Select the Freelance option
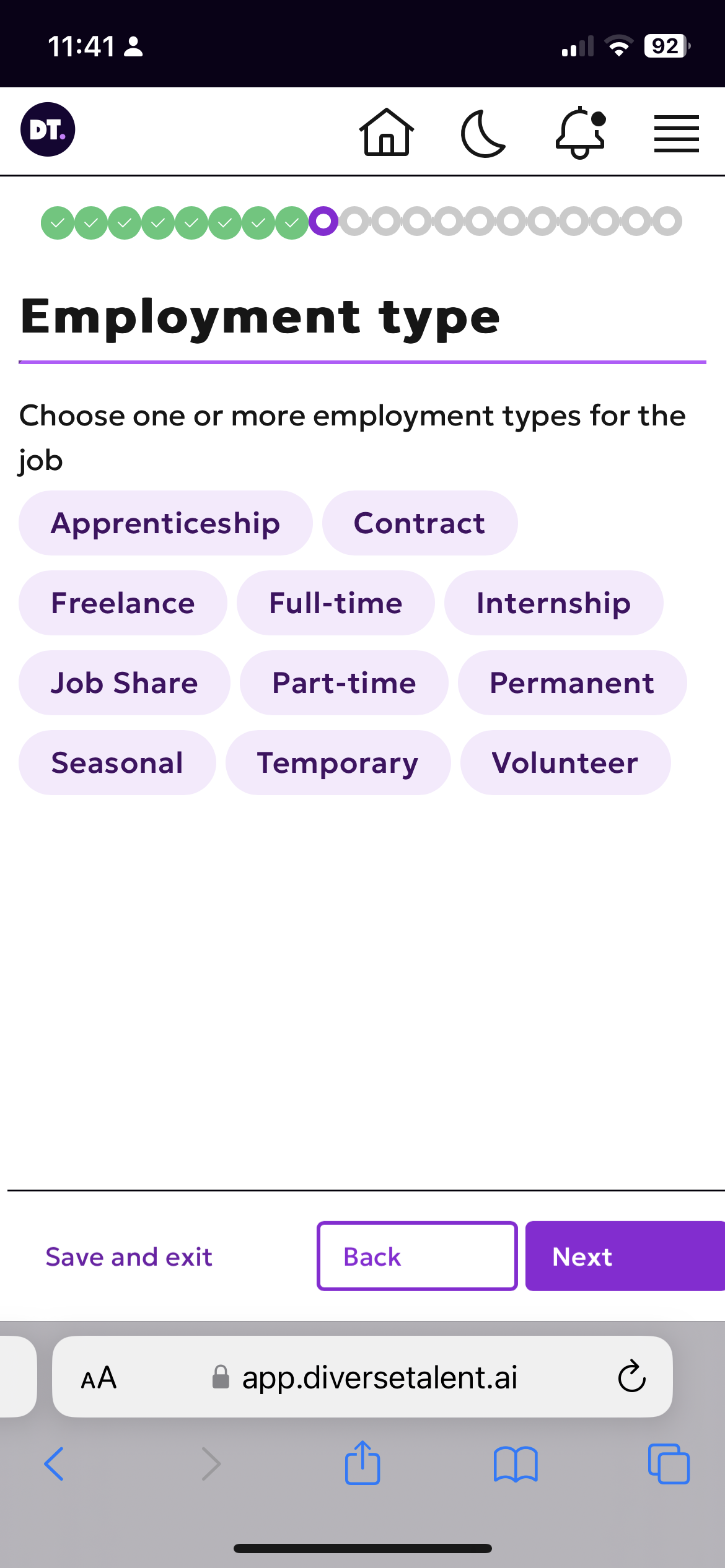This screenshot has width=725, height=1568. (x=123, y=603)
